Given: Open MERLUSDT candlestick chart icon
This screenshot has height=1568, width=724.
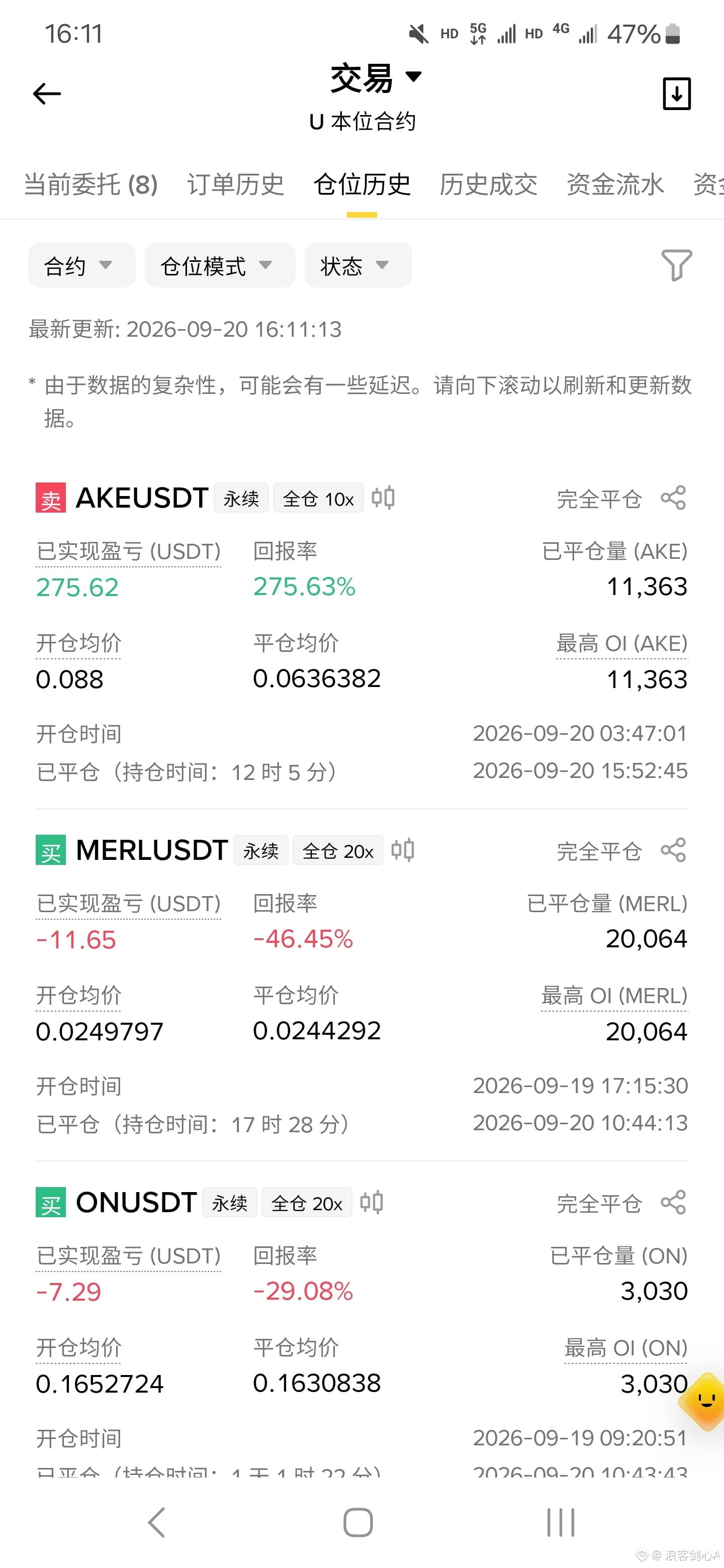Looking at the screenshot, I should 403,850.
